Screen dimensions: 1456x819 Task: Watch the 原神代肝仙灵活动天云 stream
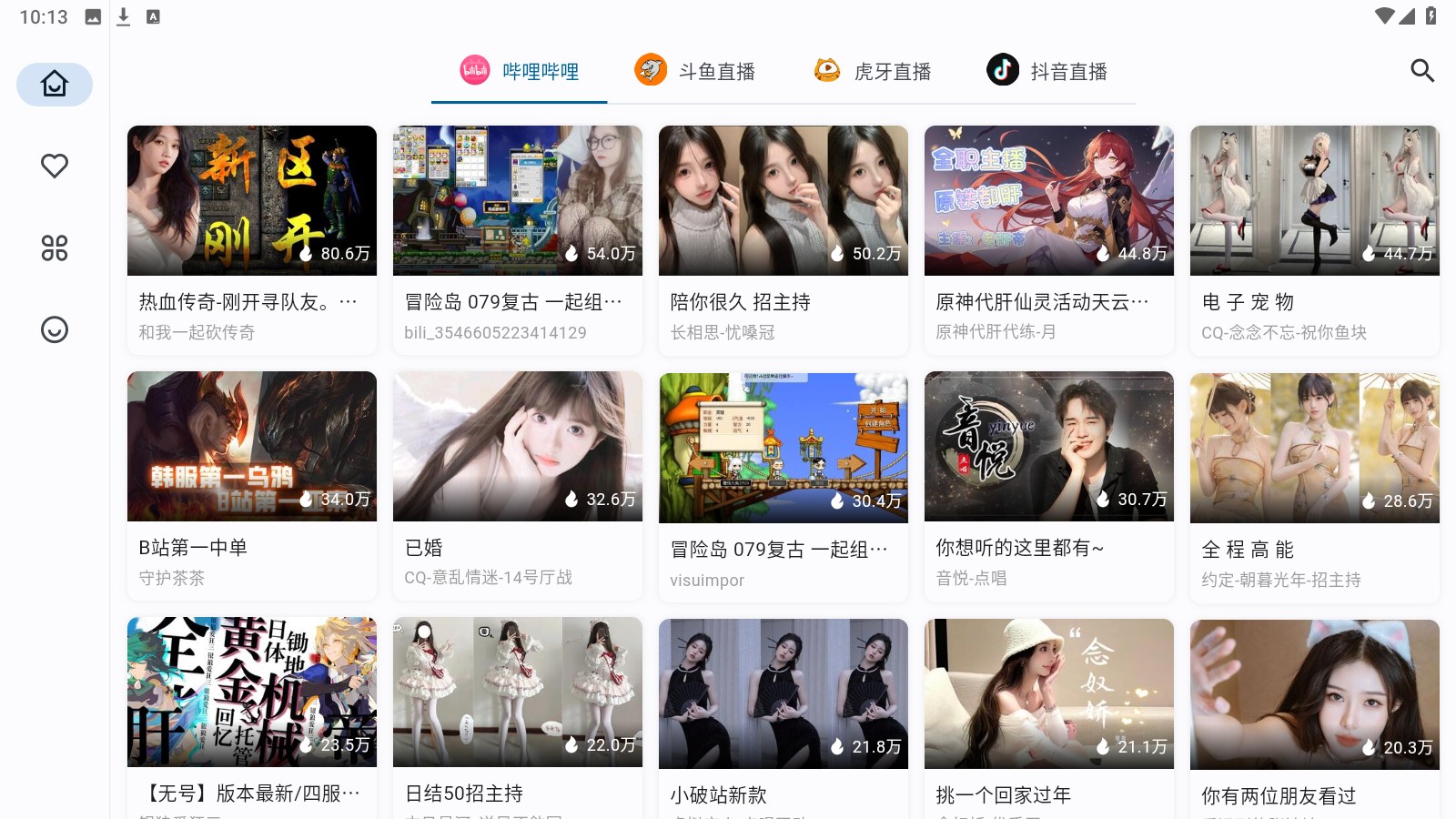[x=1049, y=238]
